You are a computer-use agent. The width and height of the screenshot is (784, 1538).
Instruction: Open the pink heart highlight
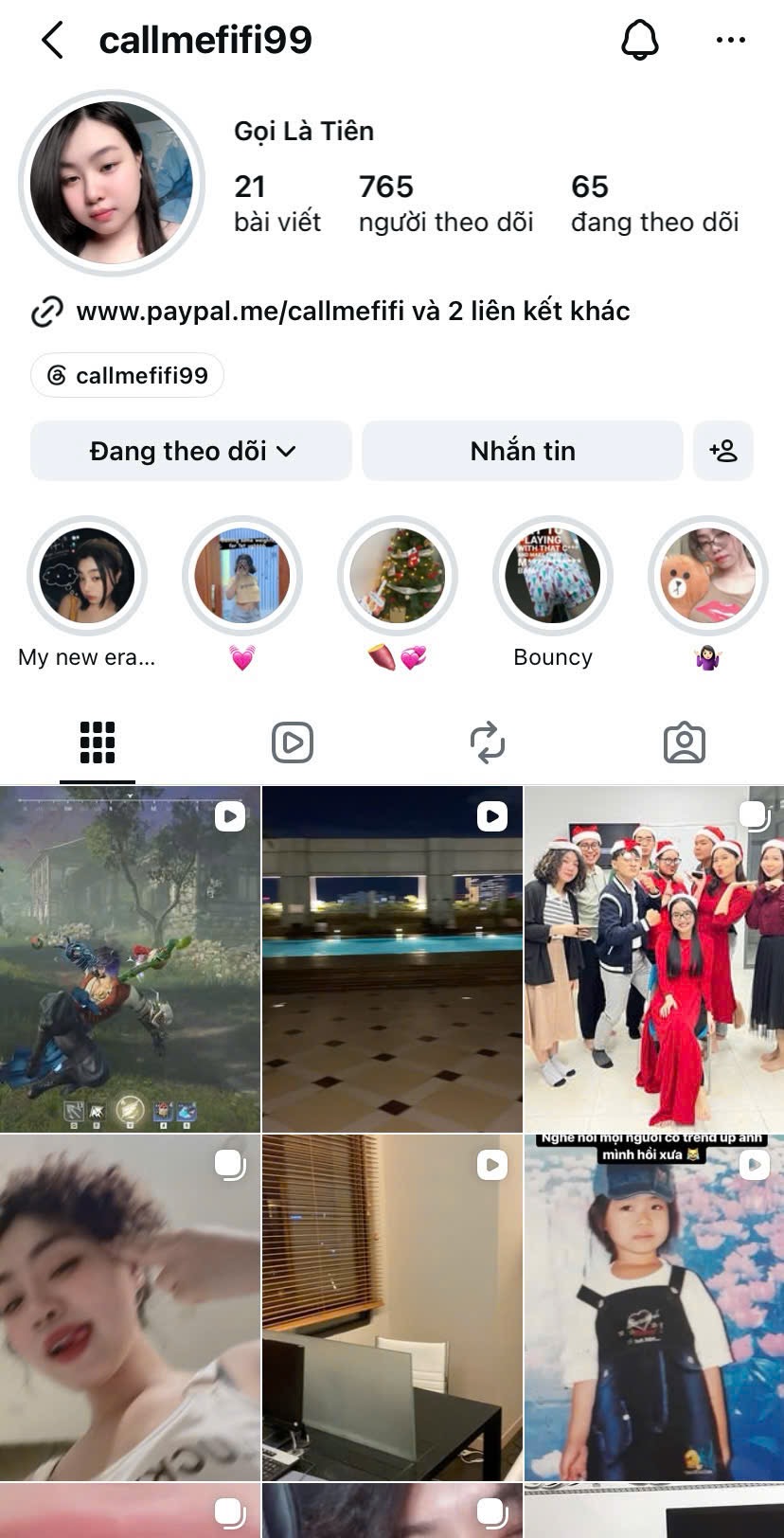242,576
